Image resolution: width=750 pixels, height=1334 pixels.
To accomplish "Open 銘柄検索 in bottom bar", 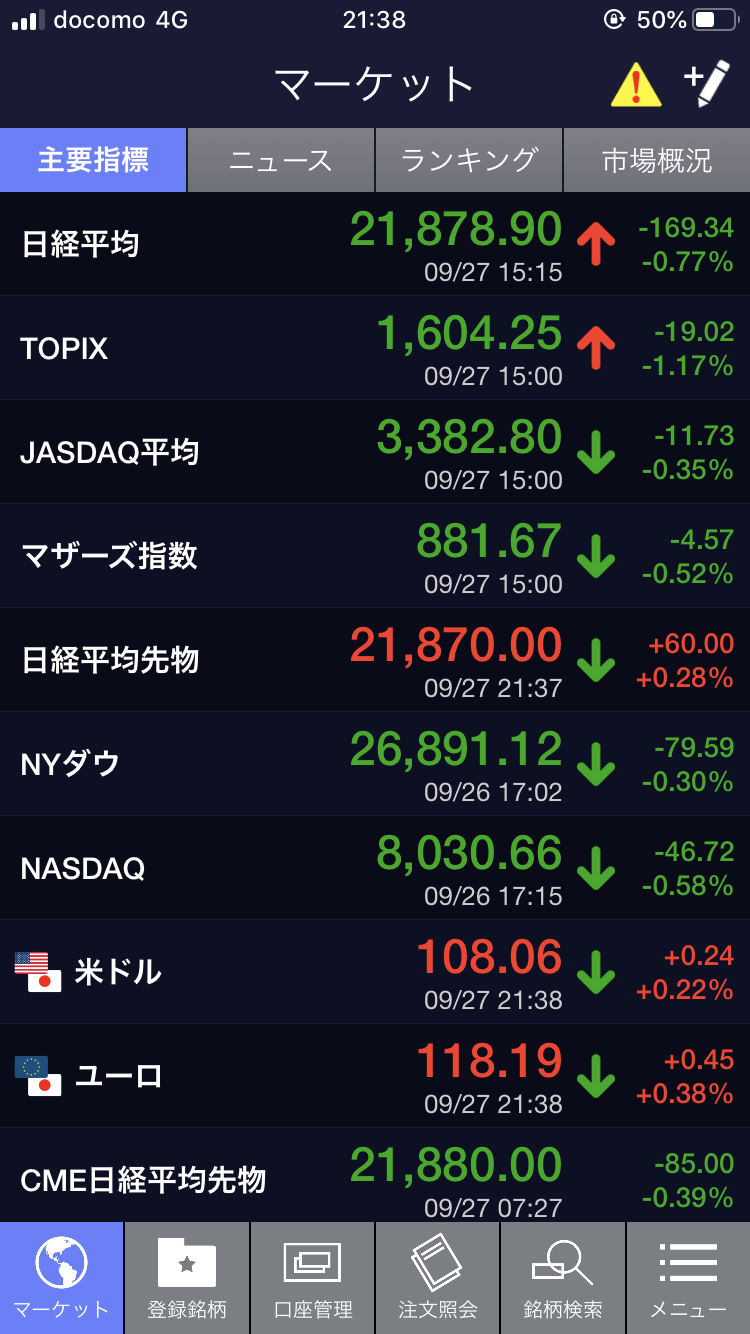I will (562, 1278).
